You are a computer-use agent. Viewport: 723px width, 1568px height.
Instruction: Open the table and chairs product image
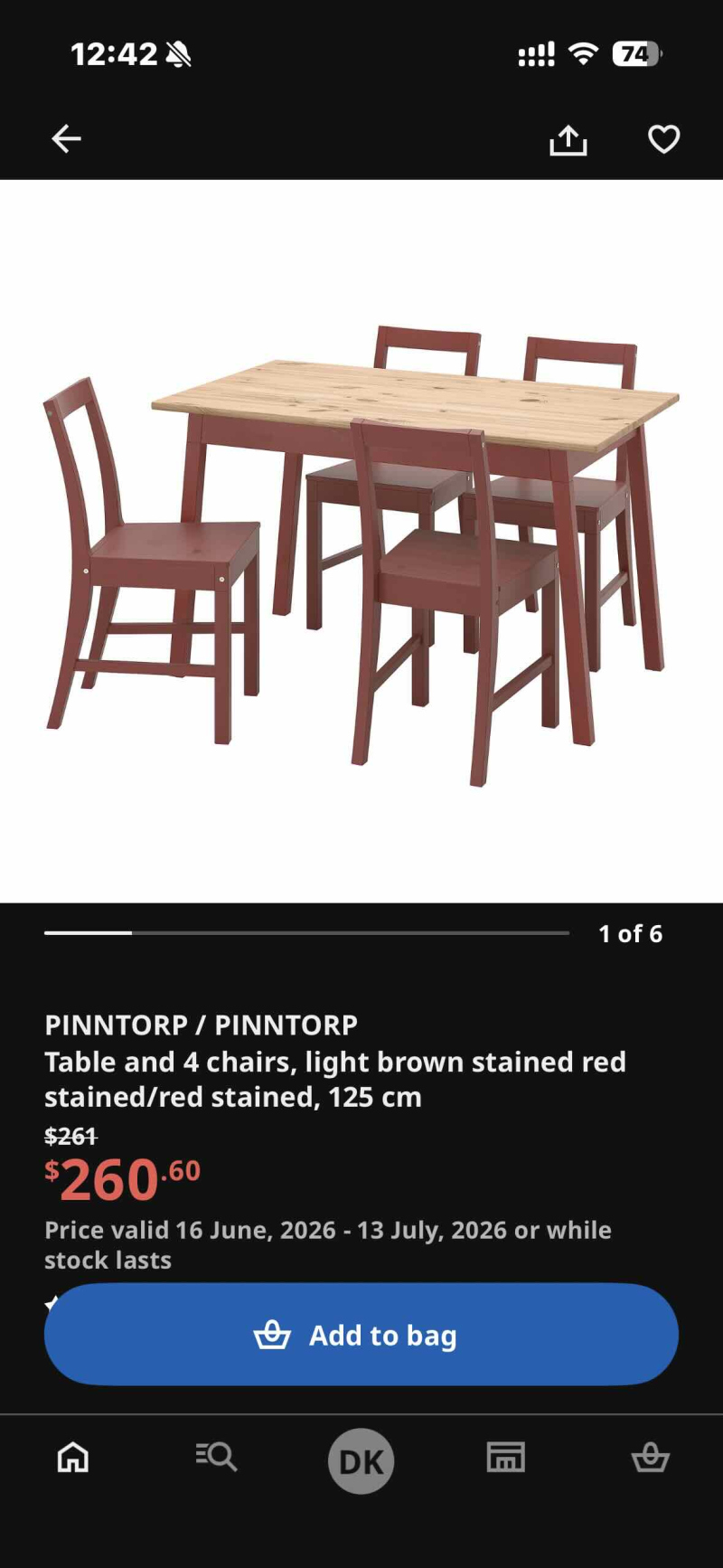(361, 541)
